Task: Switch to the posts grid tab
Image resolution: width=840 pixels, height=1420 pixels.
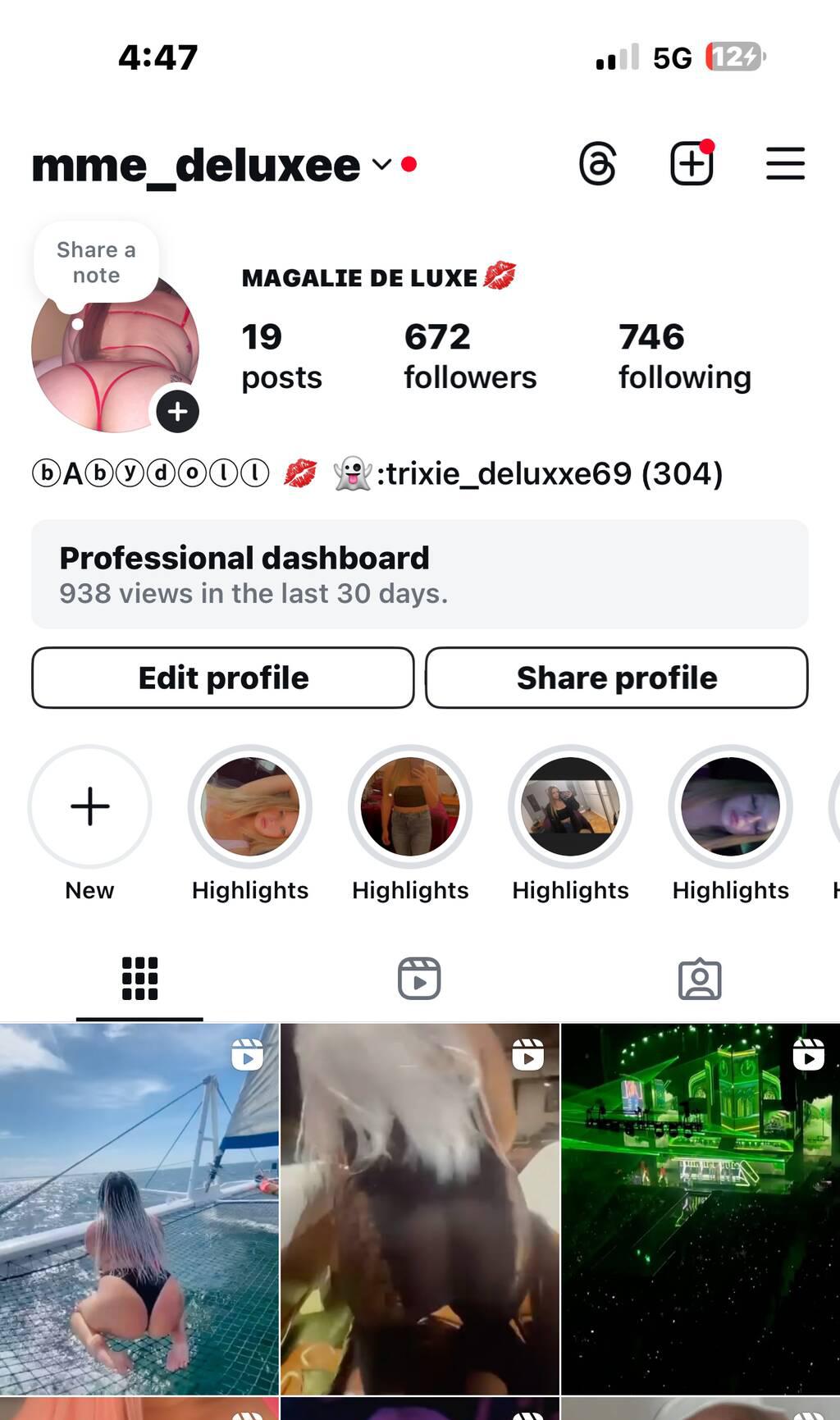Action: [x=139, y=979]
